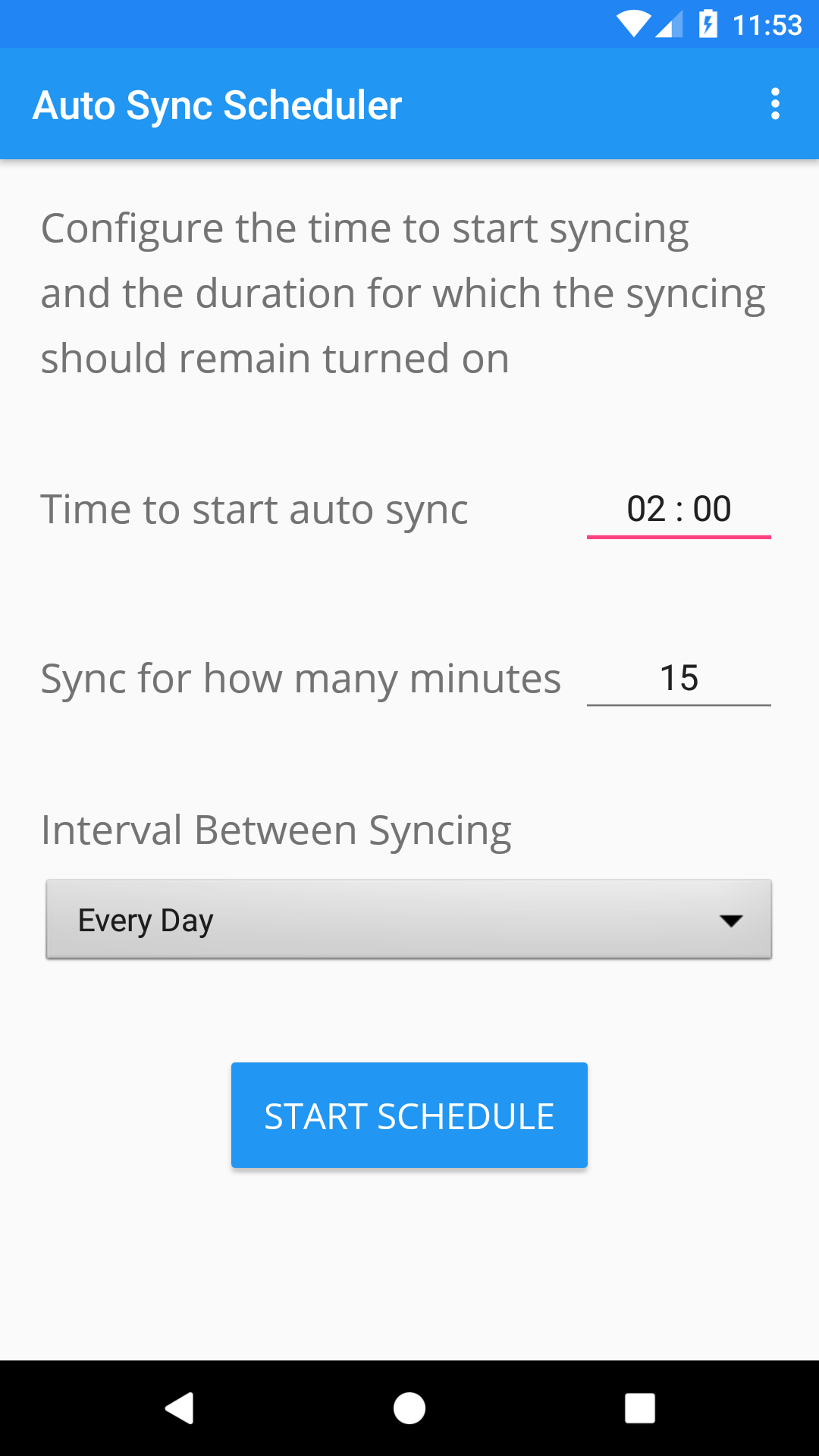Open the Interval Between Syncing dropdown
The width and height of the screenshot is (819, 1456).
click(x=409, y=920)
